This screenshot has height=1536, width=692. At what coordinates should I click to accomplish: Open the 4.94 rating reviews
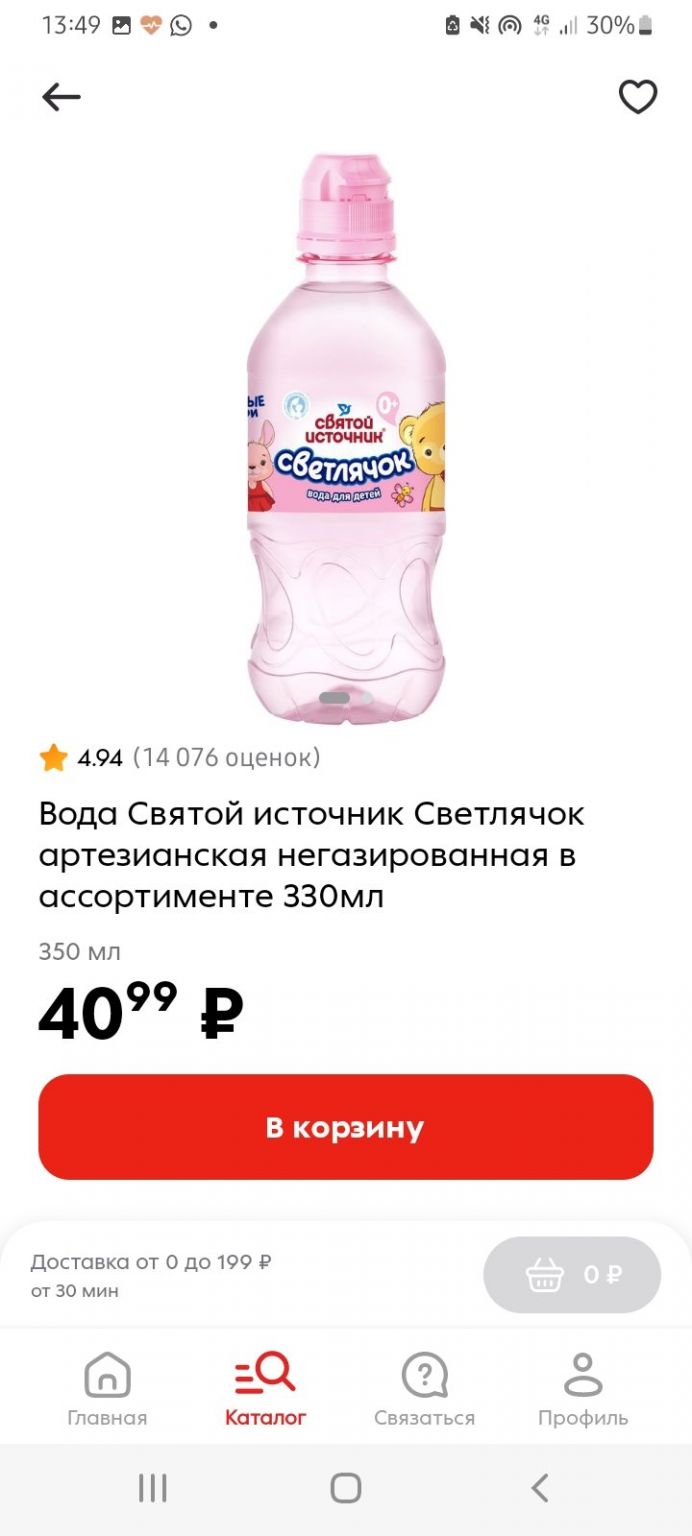180,758
